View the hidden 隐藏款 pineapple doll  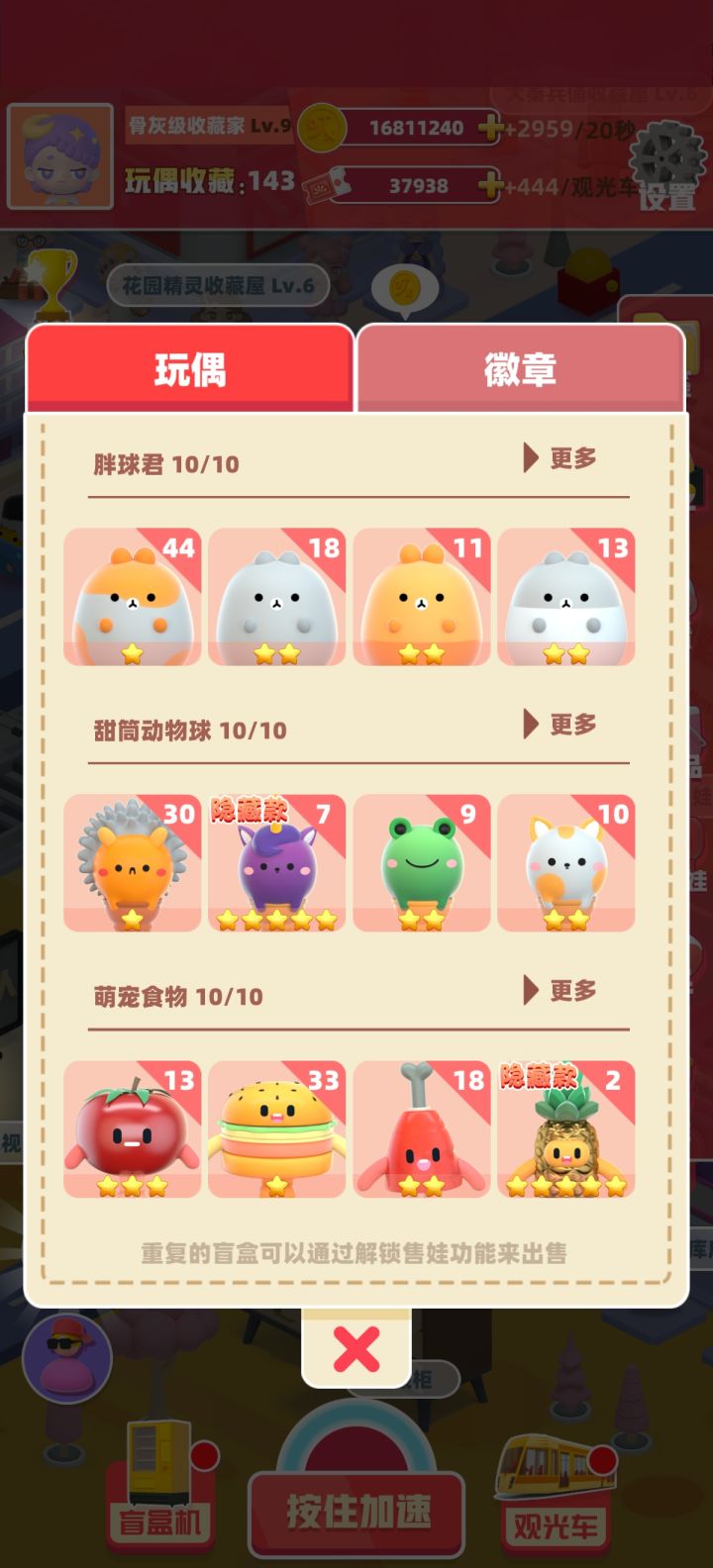pos(566,1130)
